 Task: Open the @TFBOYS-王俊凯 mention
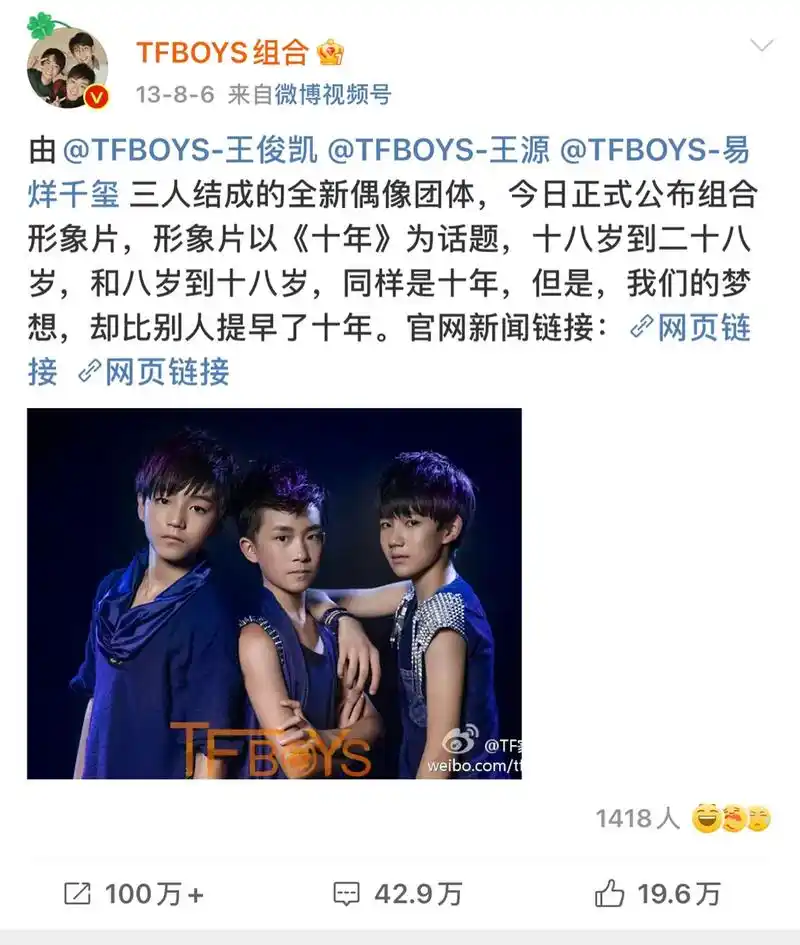[190, 153]
